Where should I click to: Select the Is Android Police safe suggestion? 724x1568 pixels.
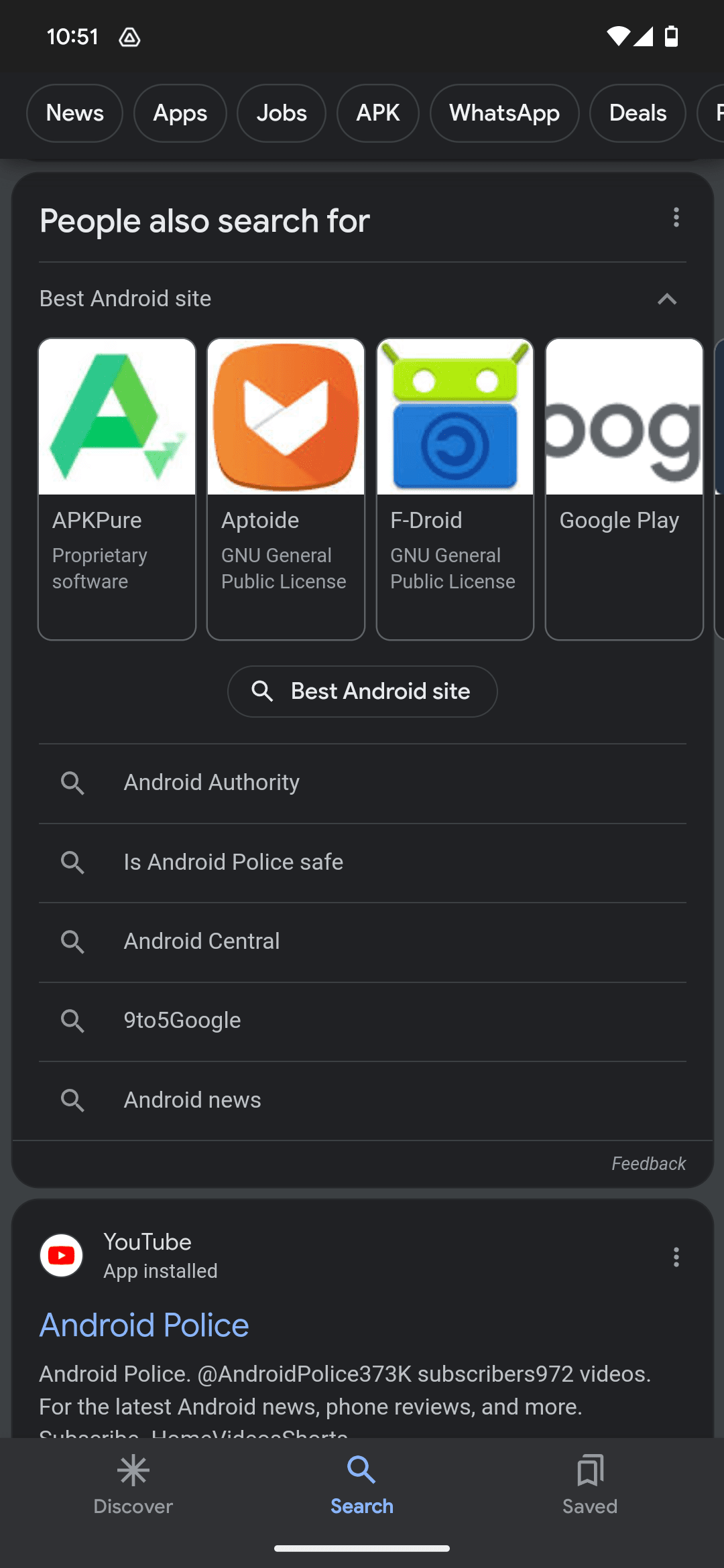coord(233,862)
